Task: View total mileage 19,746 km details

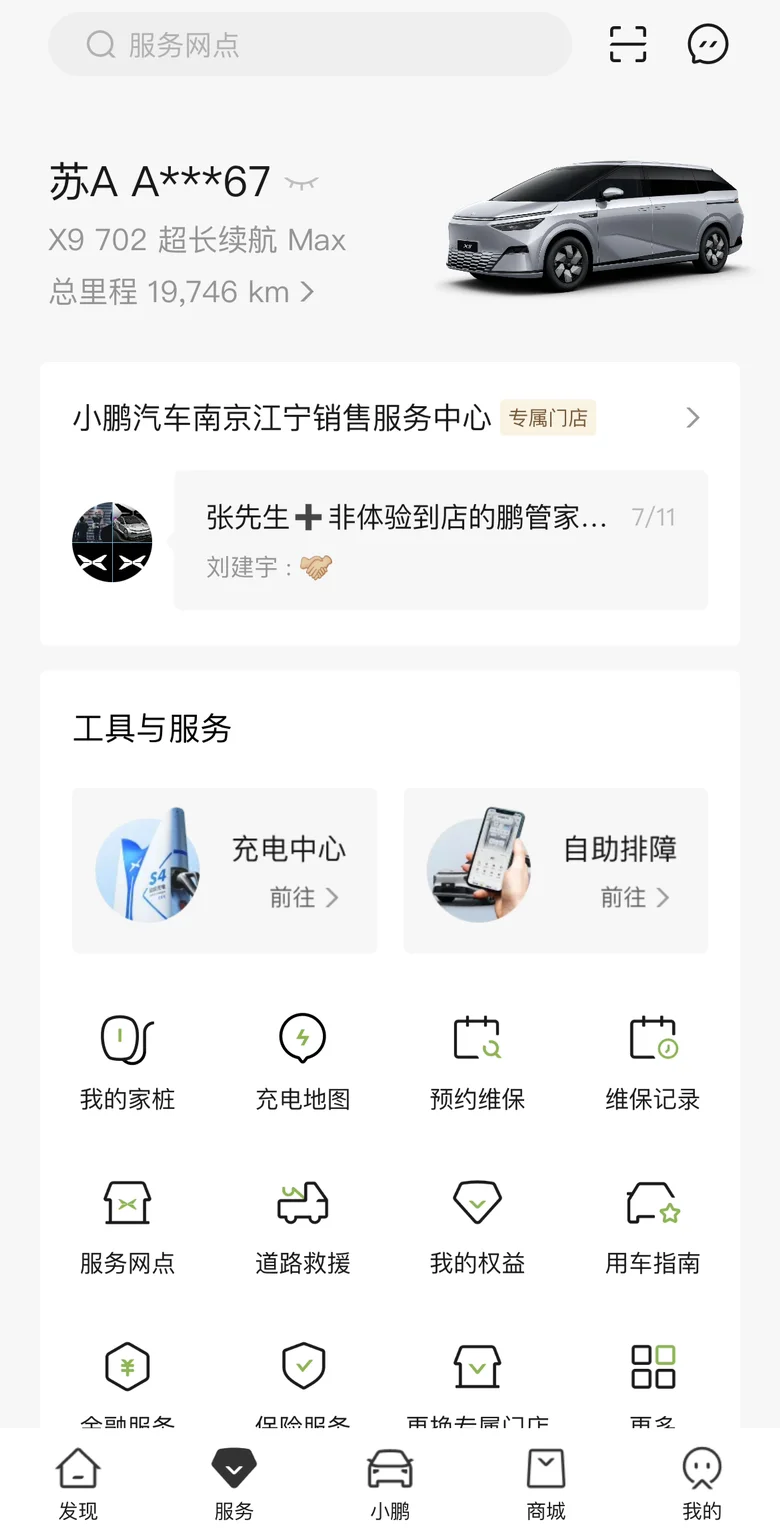Action: [x=182, y=292]
